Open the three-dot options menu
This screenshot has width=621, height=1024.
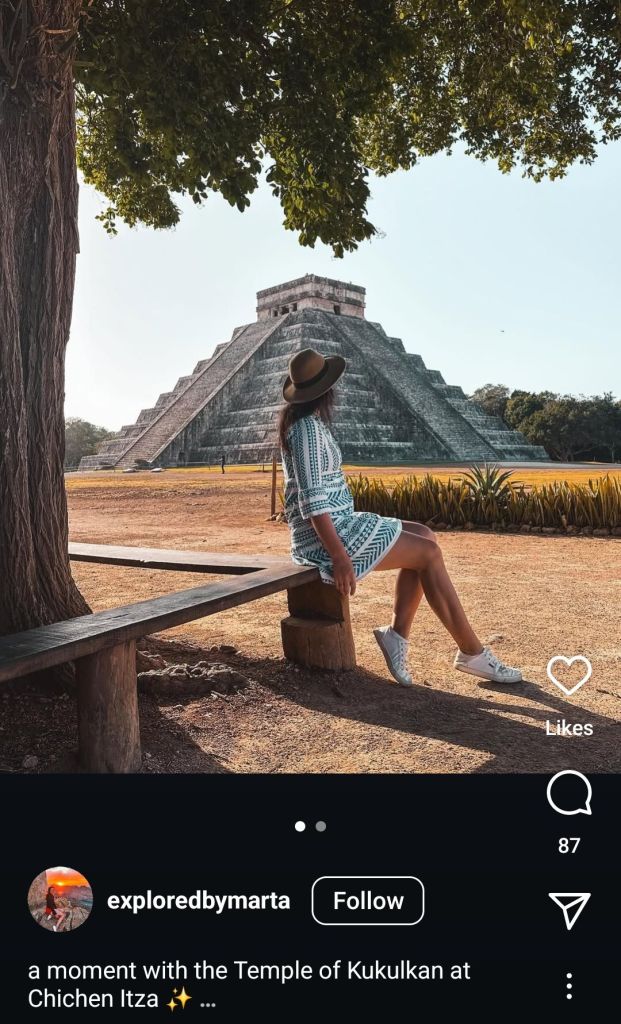(569, 986)
